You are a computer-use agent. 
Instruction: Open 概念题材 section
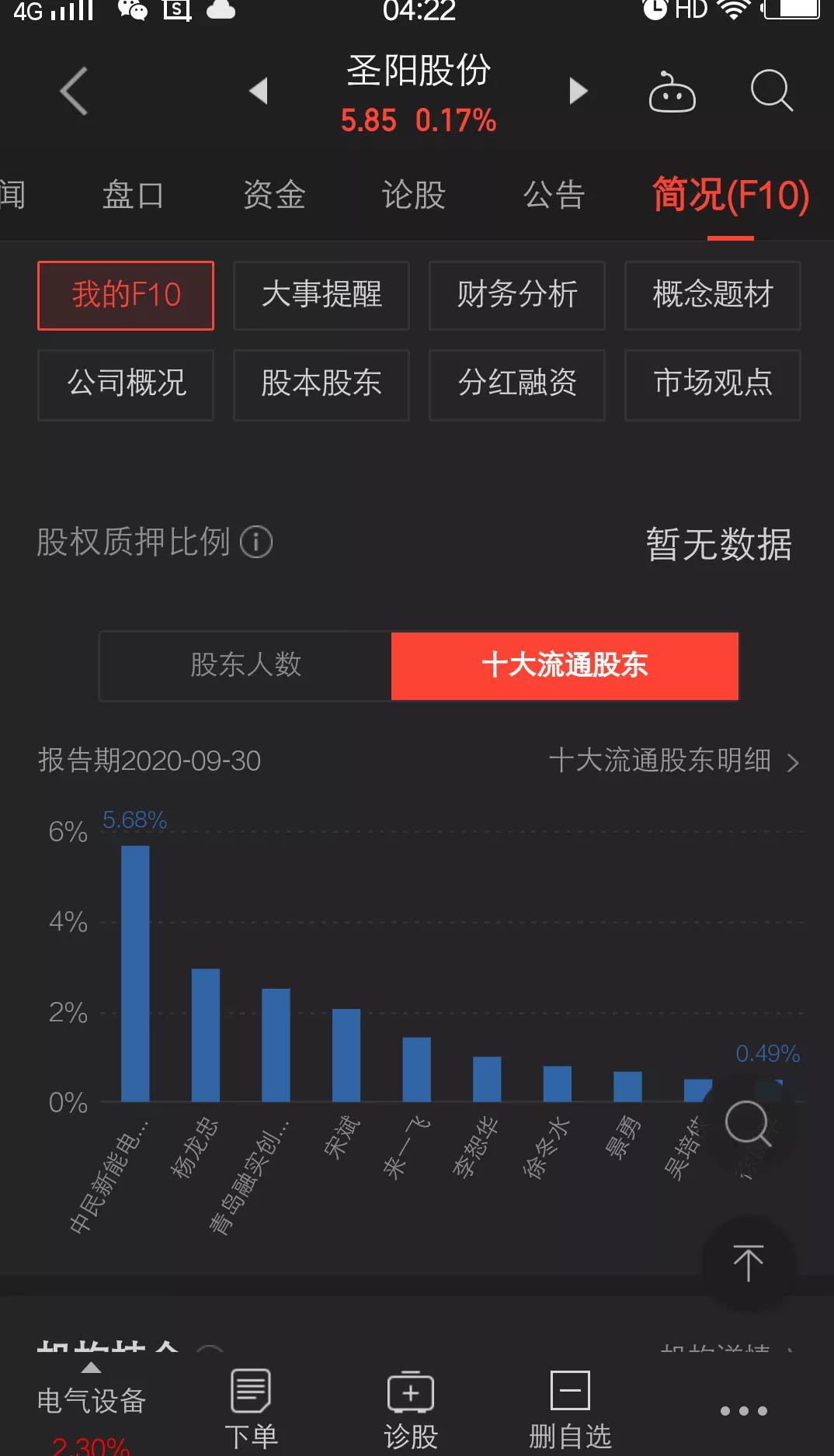click(x=711, y=296)
